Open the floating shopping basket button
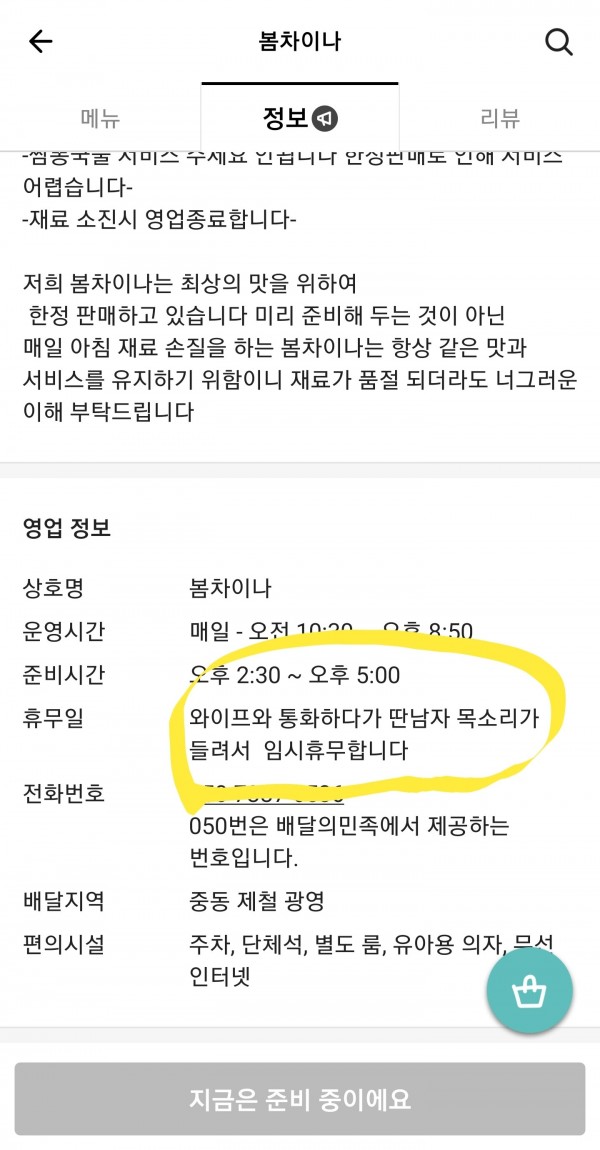The image size is (600, 1150). click(x=529, y=991)
